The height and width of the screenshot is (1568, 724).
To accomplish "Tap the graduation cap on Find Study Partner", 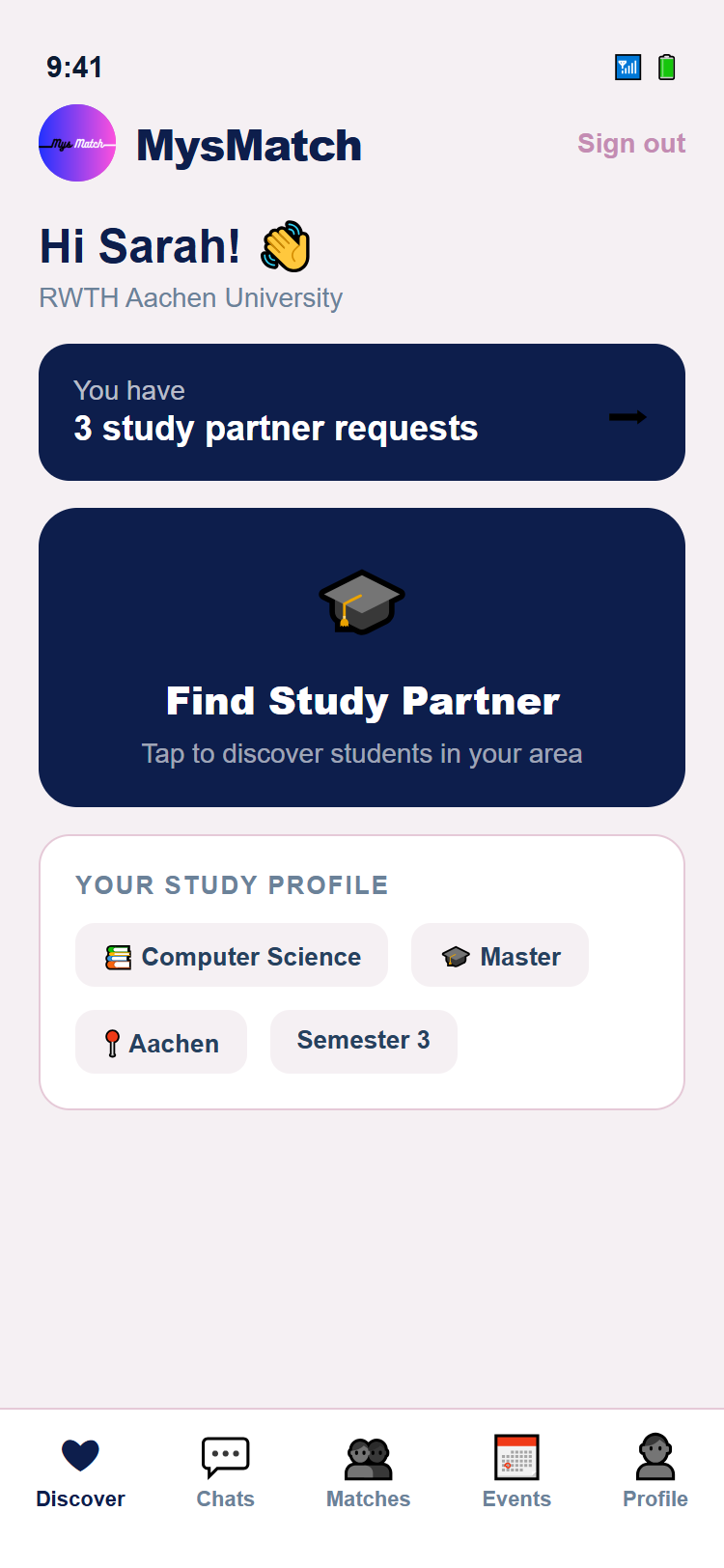I will tap(361, 601).
